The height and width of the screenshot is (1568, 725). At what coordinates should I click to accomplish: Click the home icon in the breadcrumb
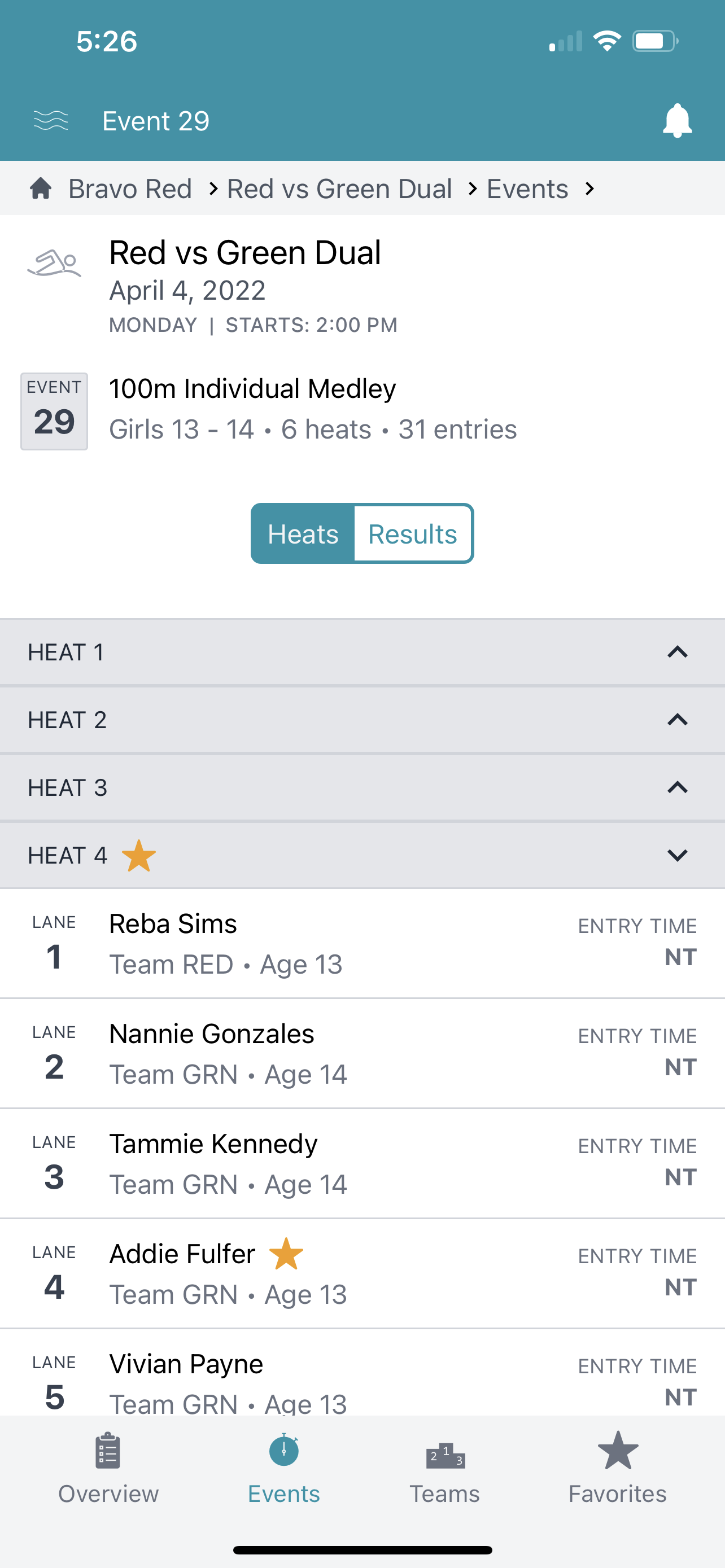(x=40, y=188)
